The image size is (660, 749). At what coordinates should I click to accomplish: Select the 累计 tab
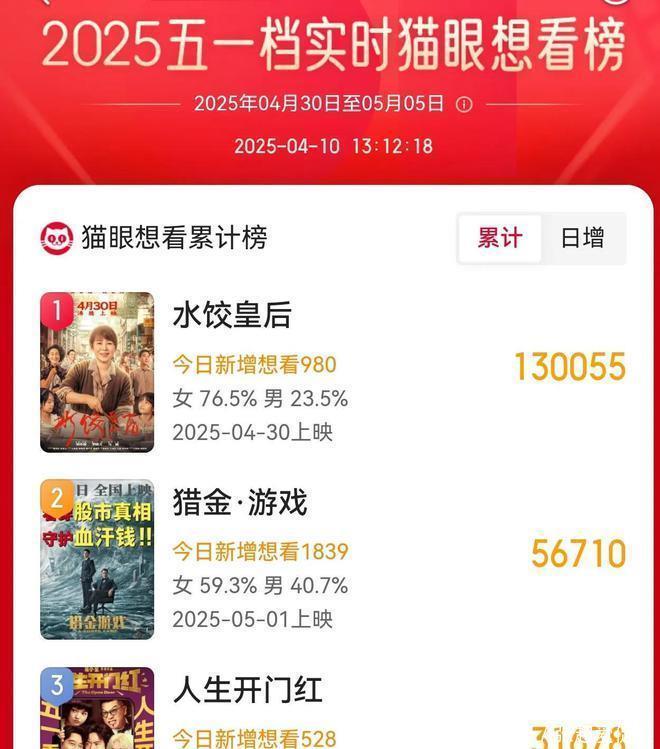tap(500, 238)
